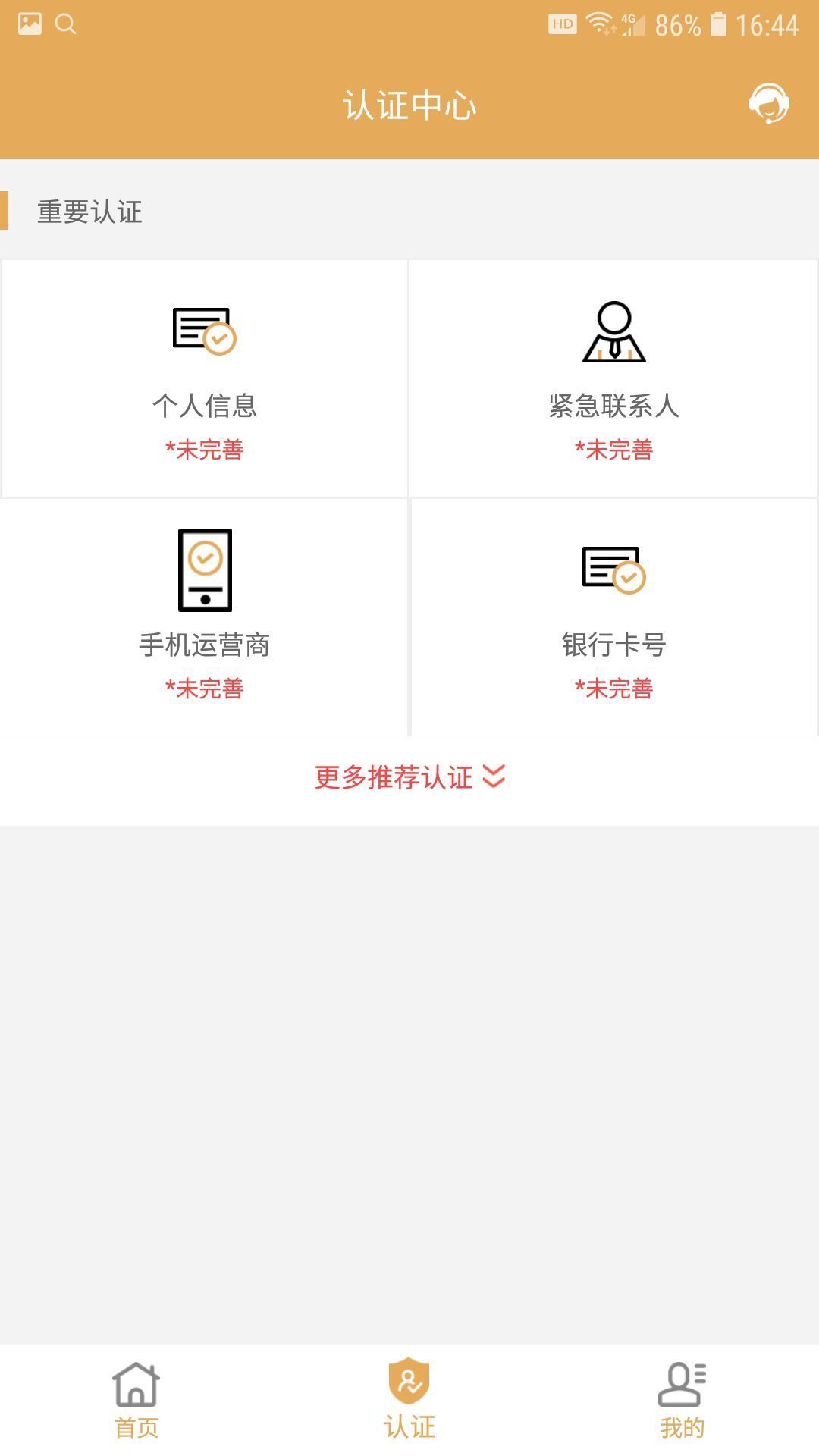Select the 银行卡号 verification card
Viewport: 819px width, 1456px height.
tap(613, 617)
